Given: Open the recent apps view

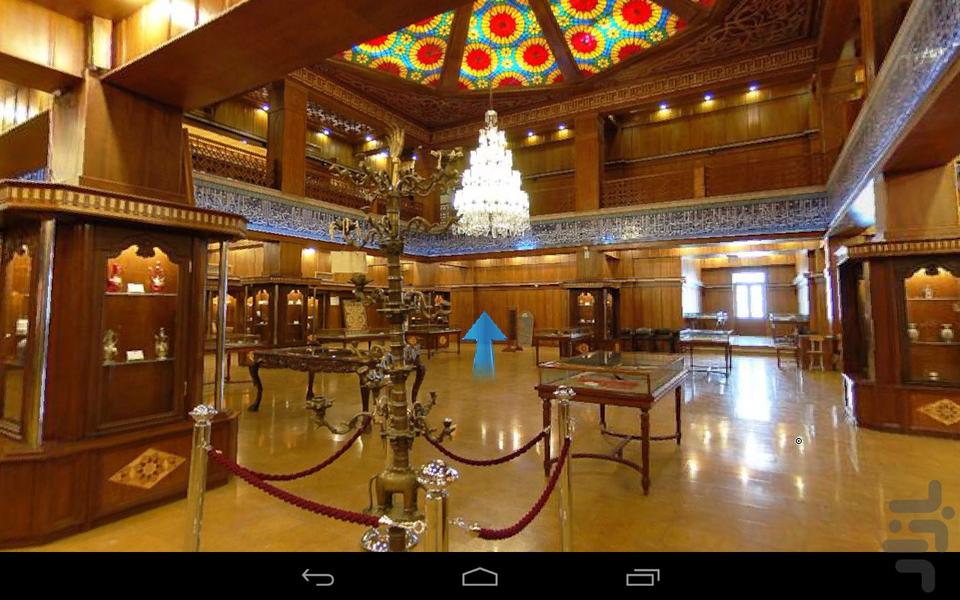Looking at the screenshot, I should [x=642, y=577].
